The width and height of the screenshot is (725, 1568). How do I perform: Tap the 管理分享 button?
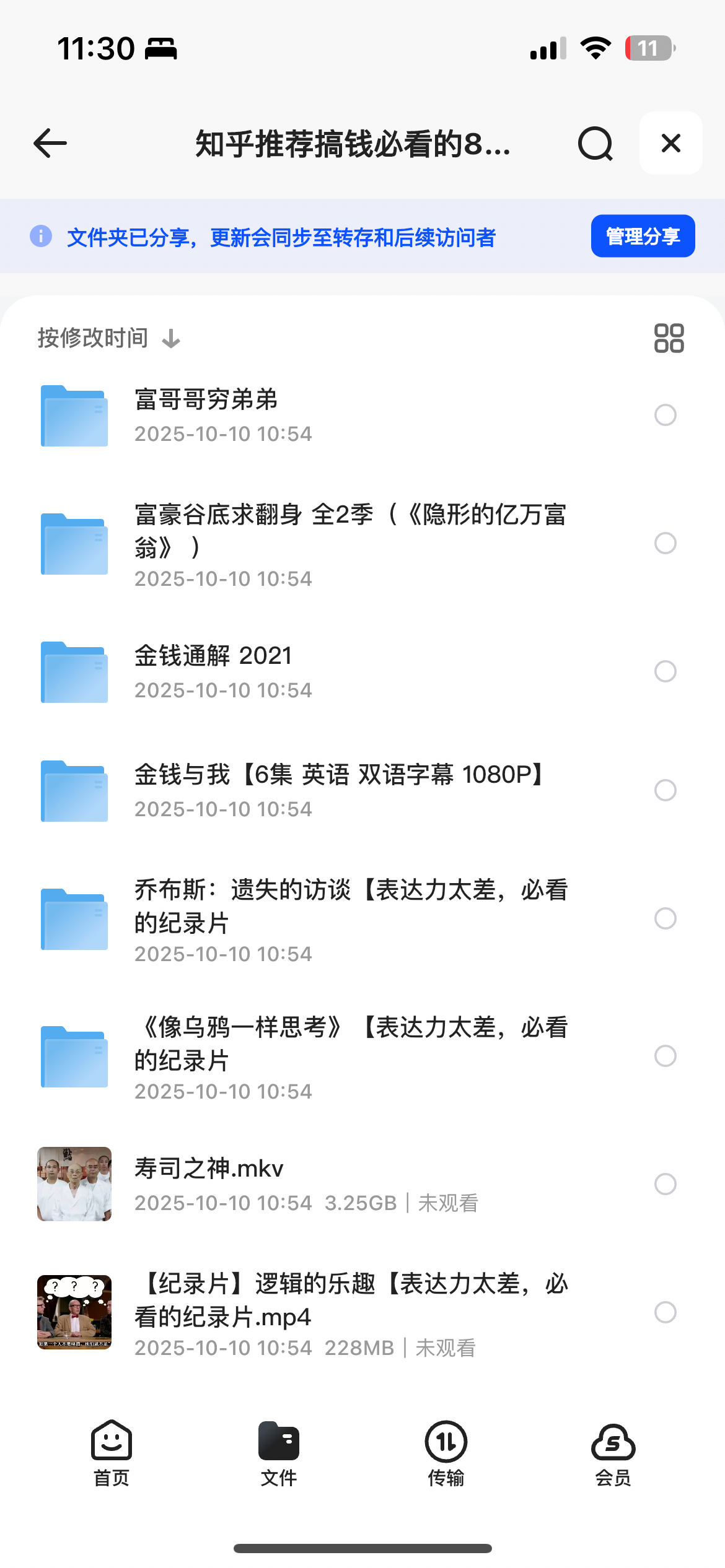[x=643, y=236]
